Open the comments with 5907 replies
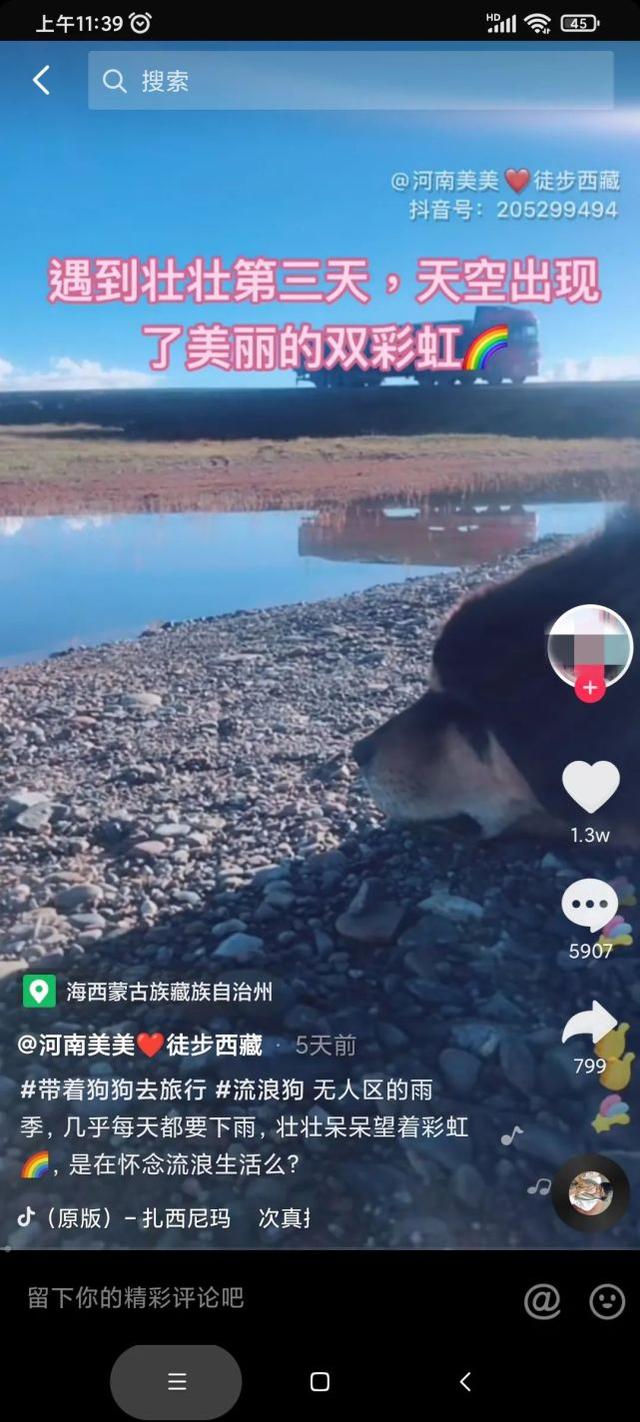Image resolution: width=640 pixels, height=1422 pixels. click(590, 906)
